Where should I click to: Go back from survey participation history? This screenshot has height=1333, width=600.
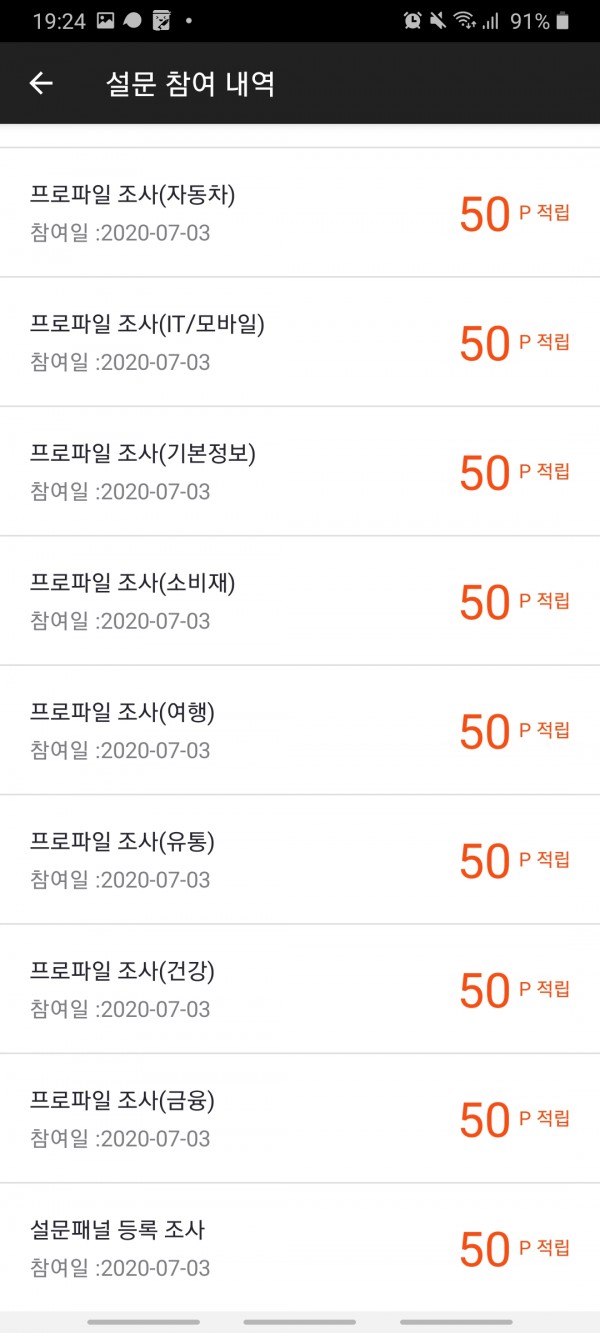pos(41,84)
